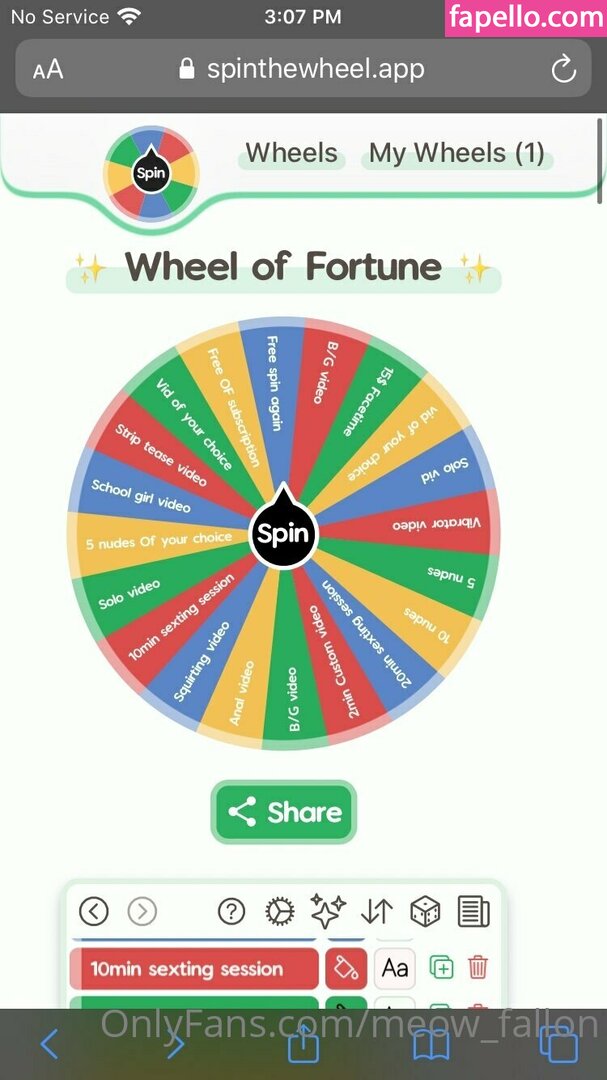Screen dimensions: 607x1080
Task: Tap the Spin button at wheel center
Action: 284,533
